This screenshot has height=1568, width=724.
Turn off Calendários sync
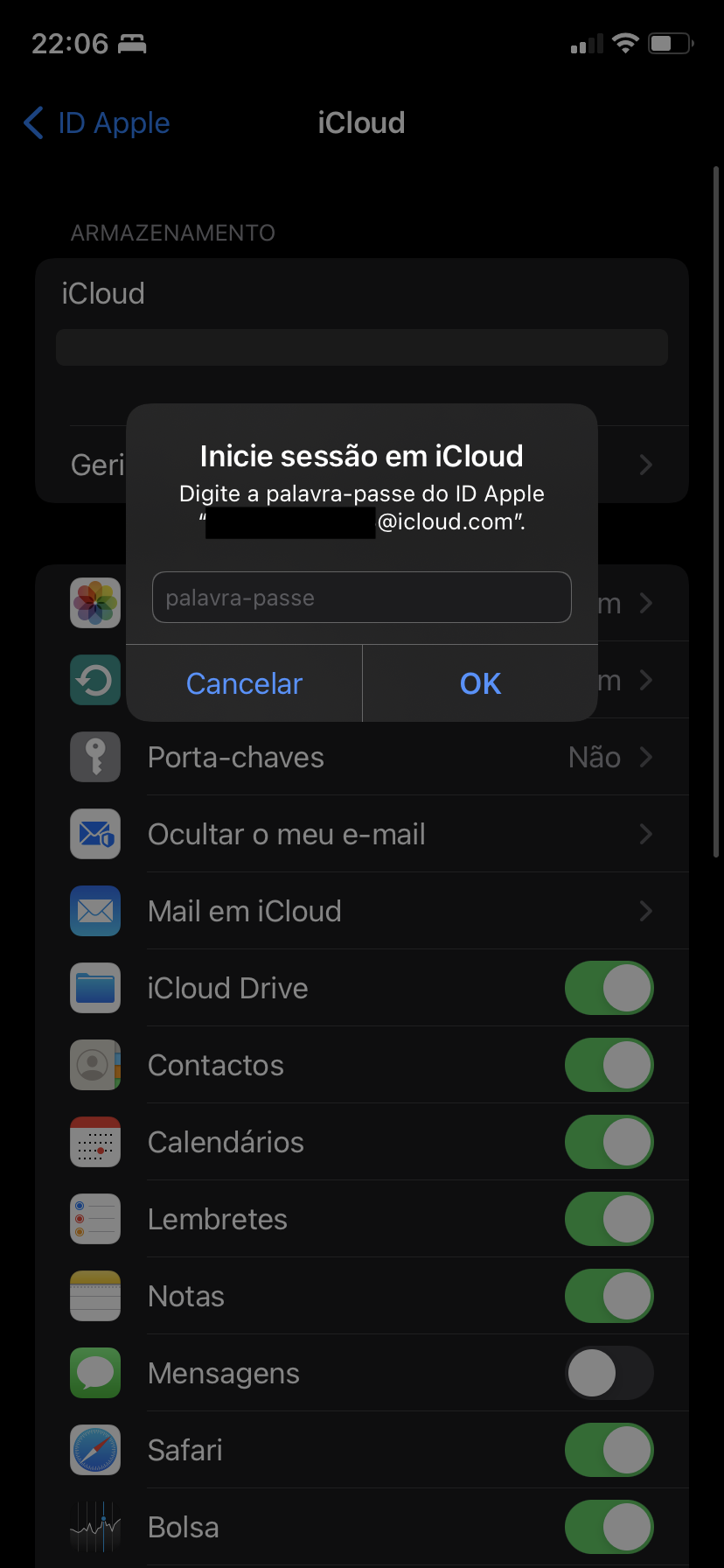[609, 1142]
